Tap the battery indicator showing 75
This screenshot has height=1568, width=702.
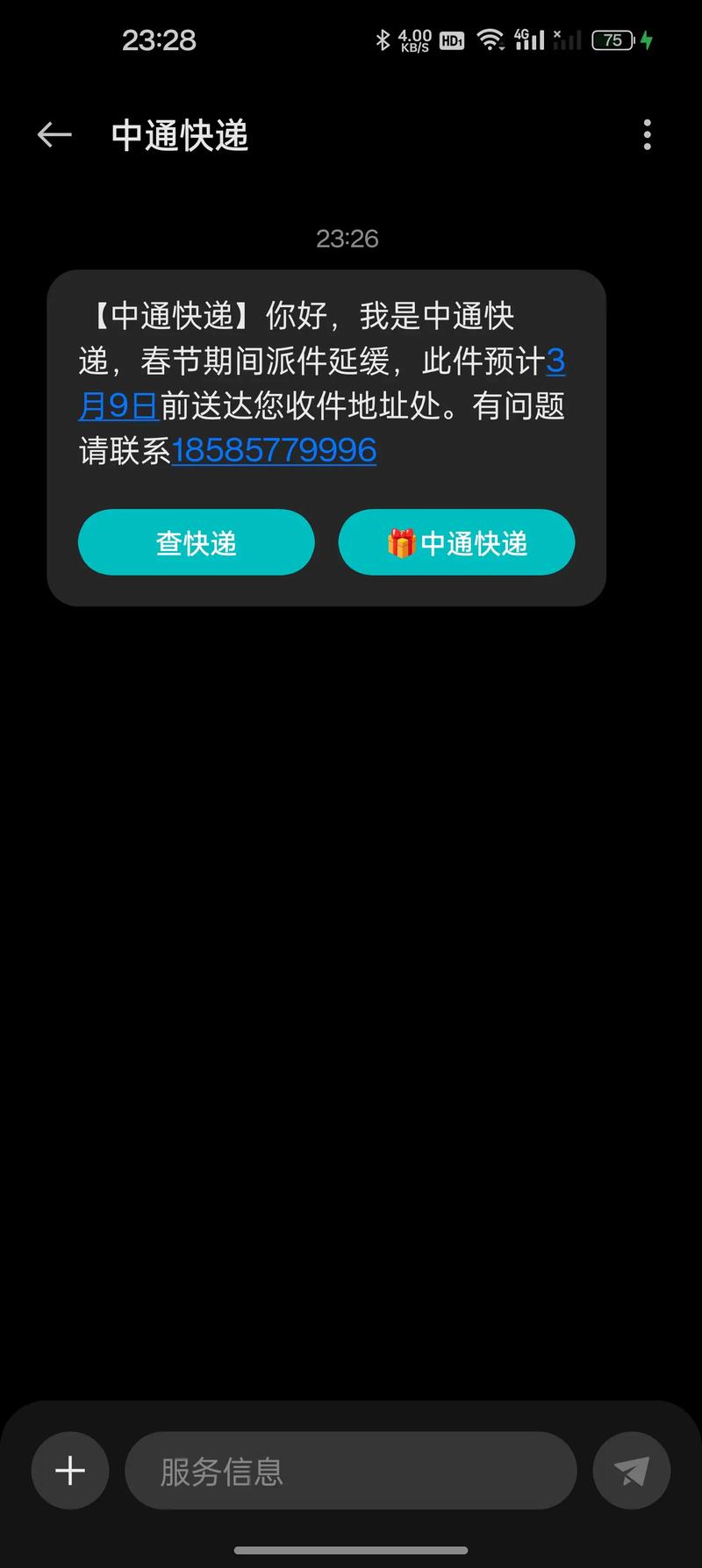613,39
